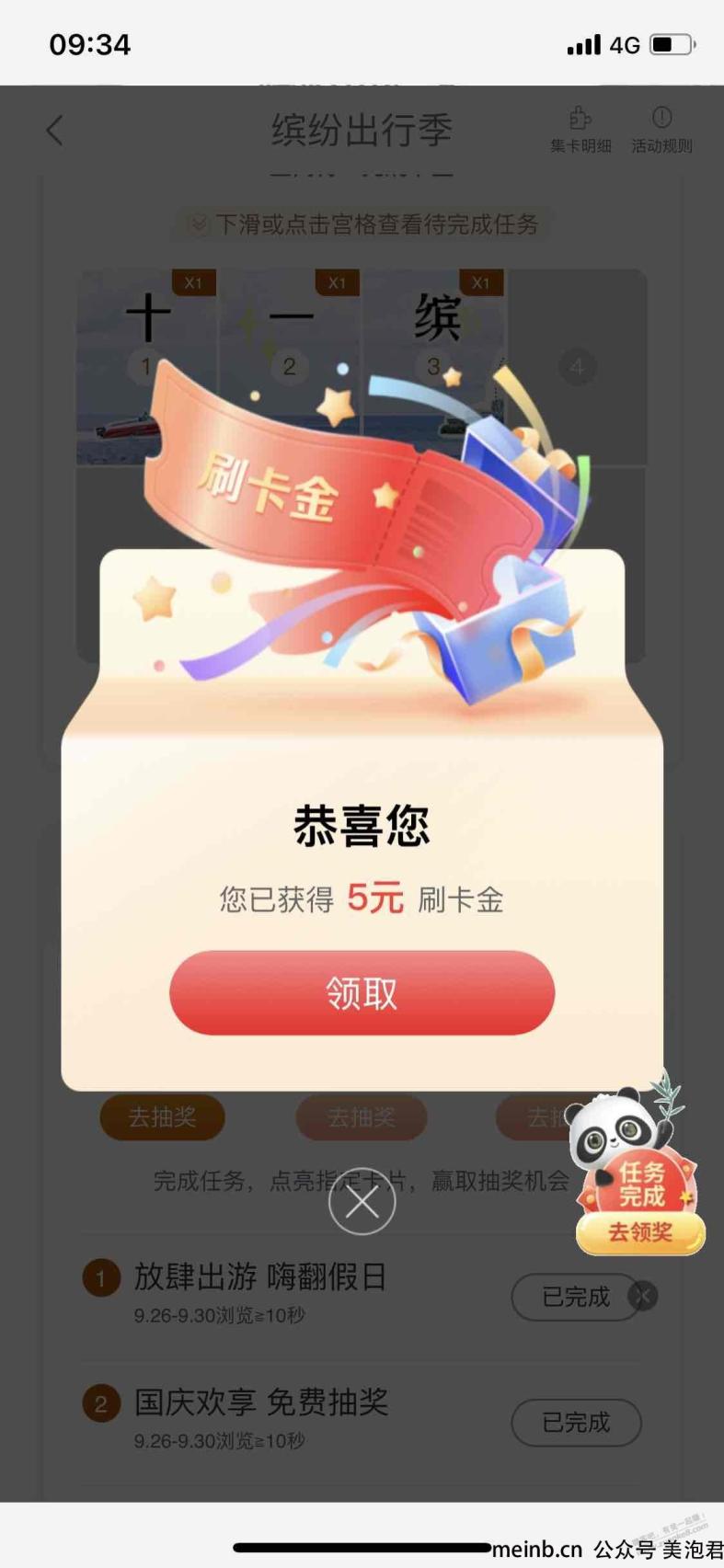The width and height of the screenshot is (724, 1568).
Task: Go back with the top-left arrow
Action: click(55, 131)
